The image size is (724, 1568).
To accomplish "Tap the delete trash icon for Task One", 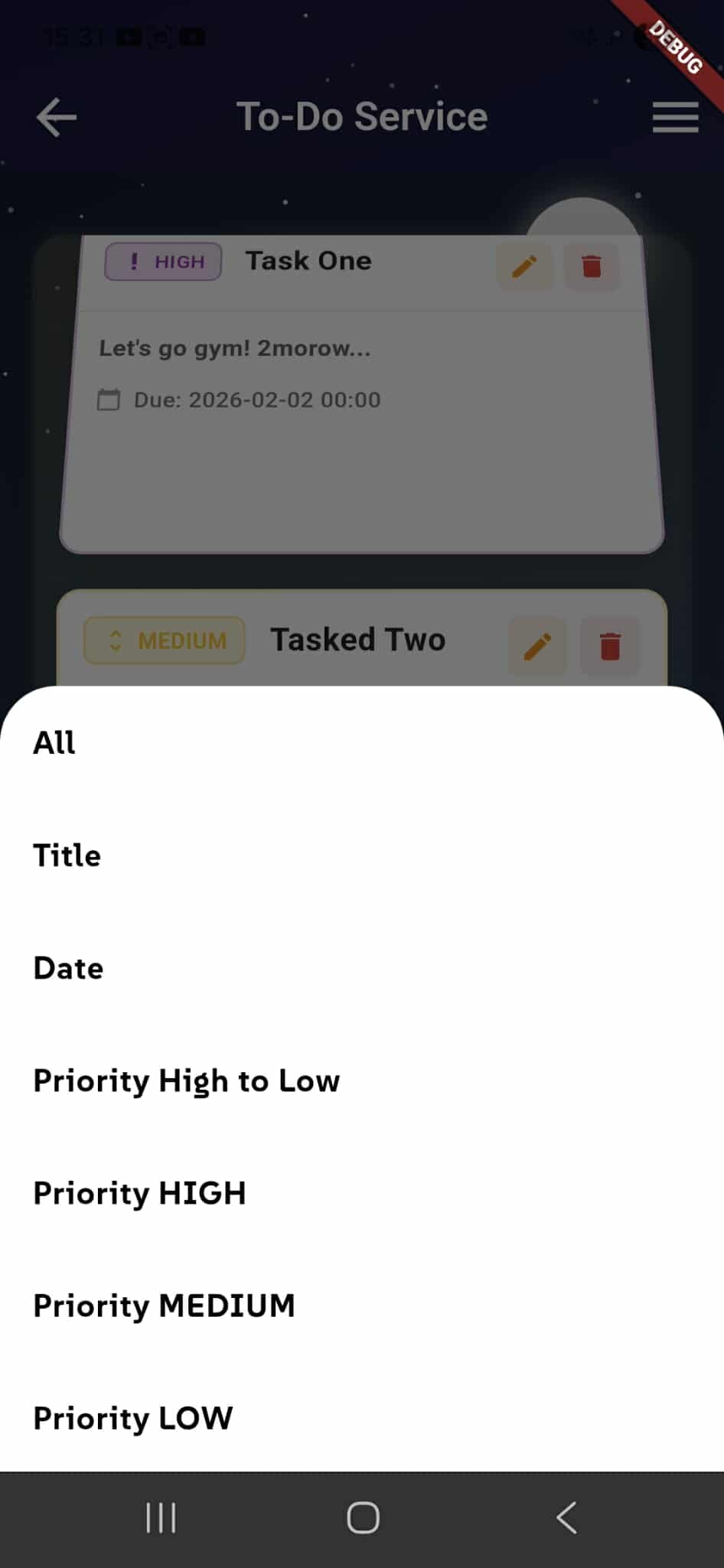I will (x=592, y=267).
